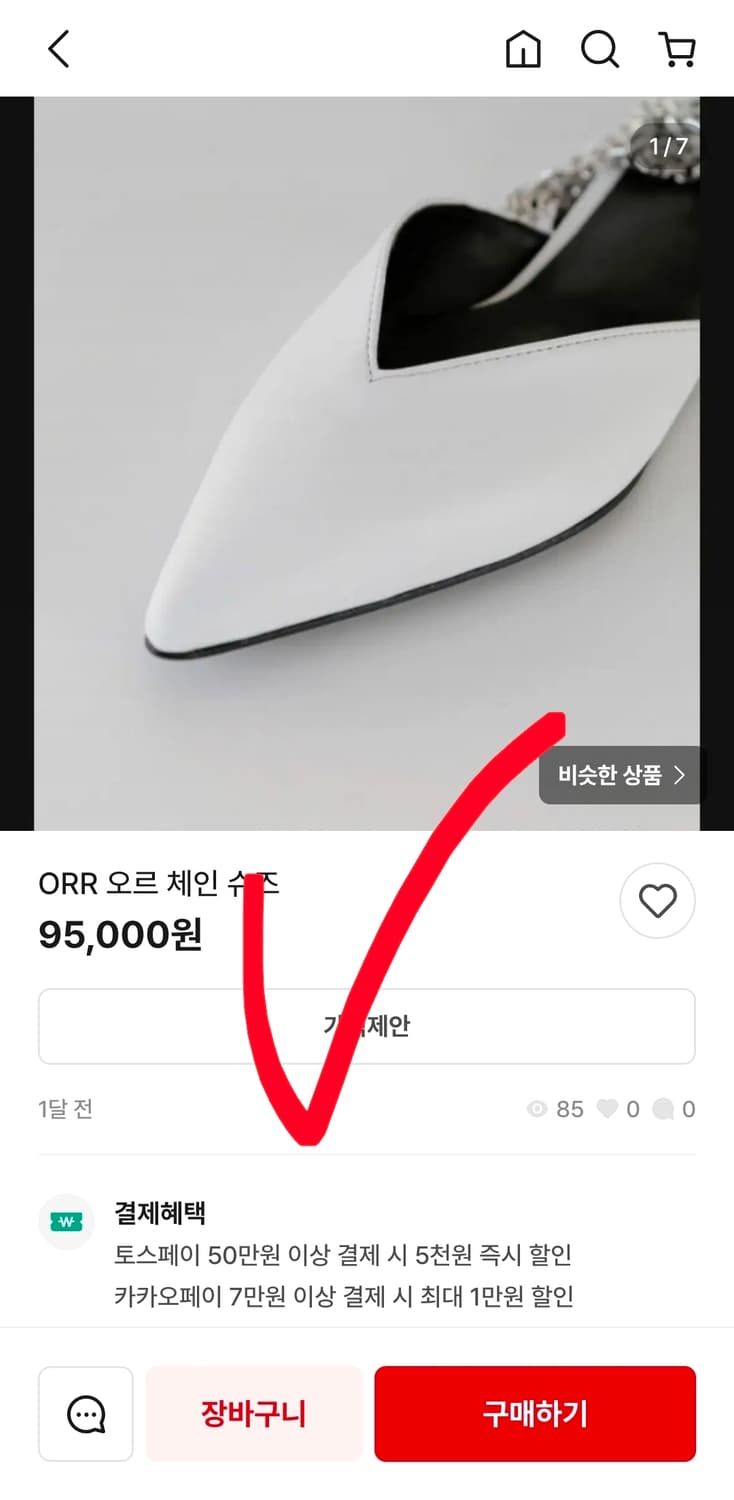Tap the search magnifier icon
734x1500 pixels.
[599, 48]
